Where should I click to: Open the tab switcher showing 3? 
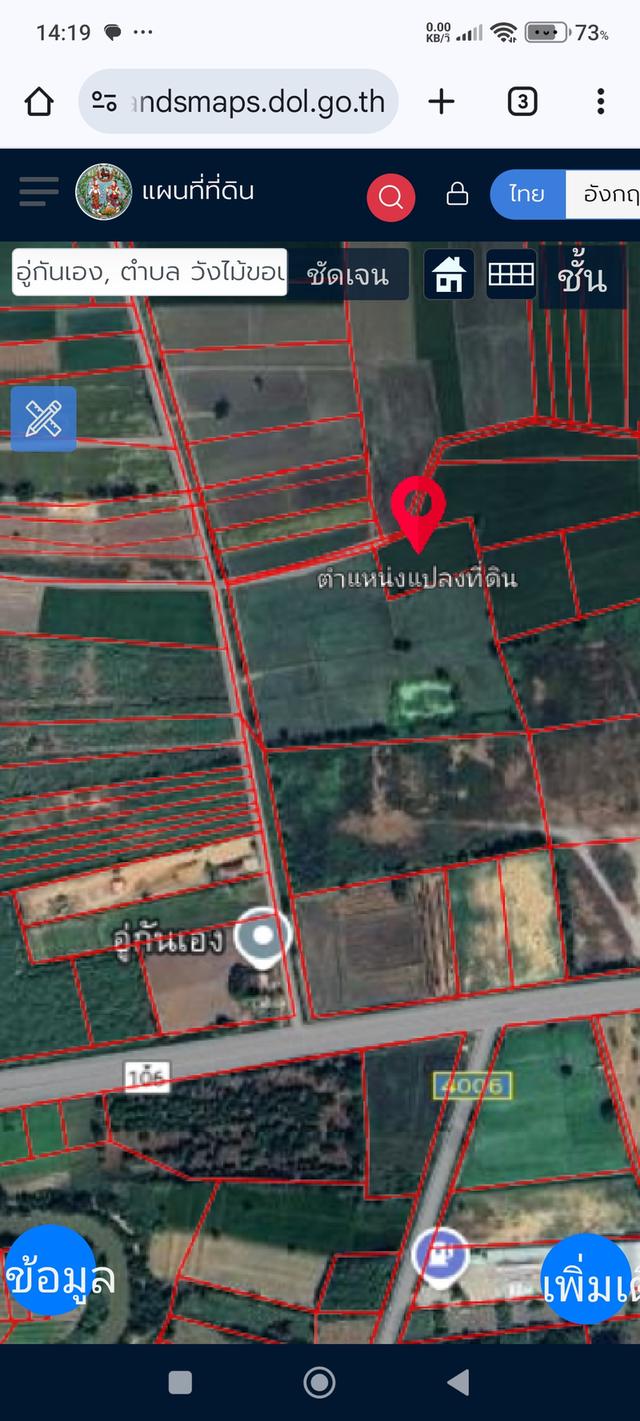[x=522, y=101]
